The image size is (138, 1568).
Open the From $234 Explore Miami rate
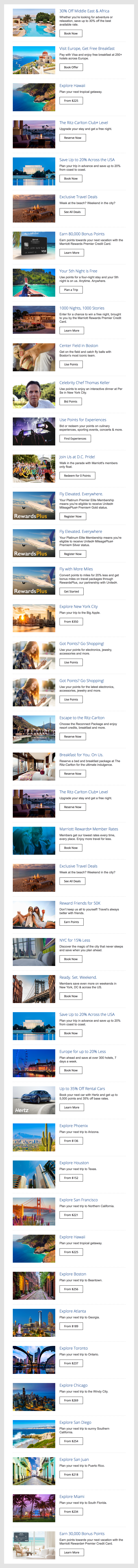(x=71, y=1511)
